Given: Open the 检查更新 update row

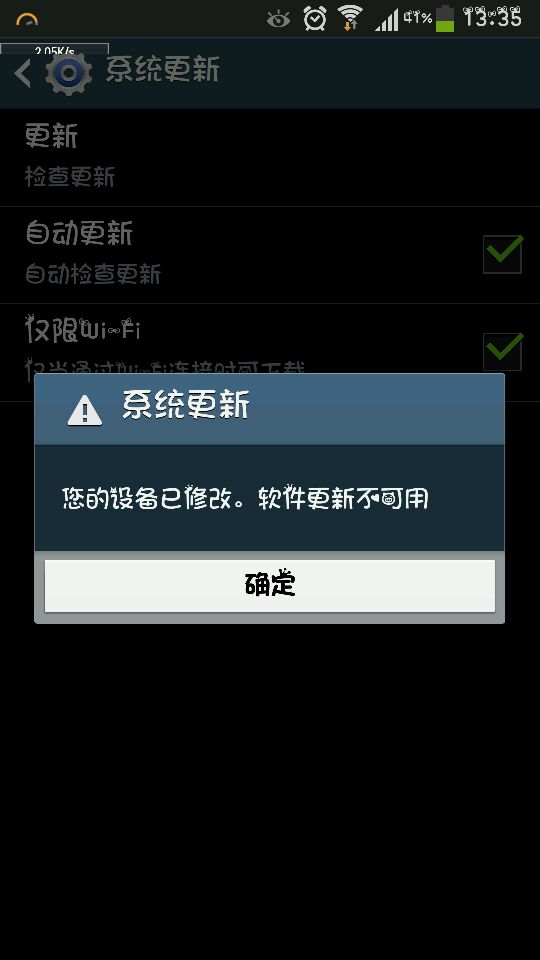Looking at the screenshot, I should click(x=270, y=157).
